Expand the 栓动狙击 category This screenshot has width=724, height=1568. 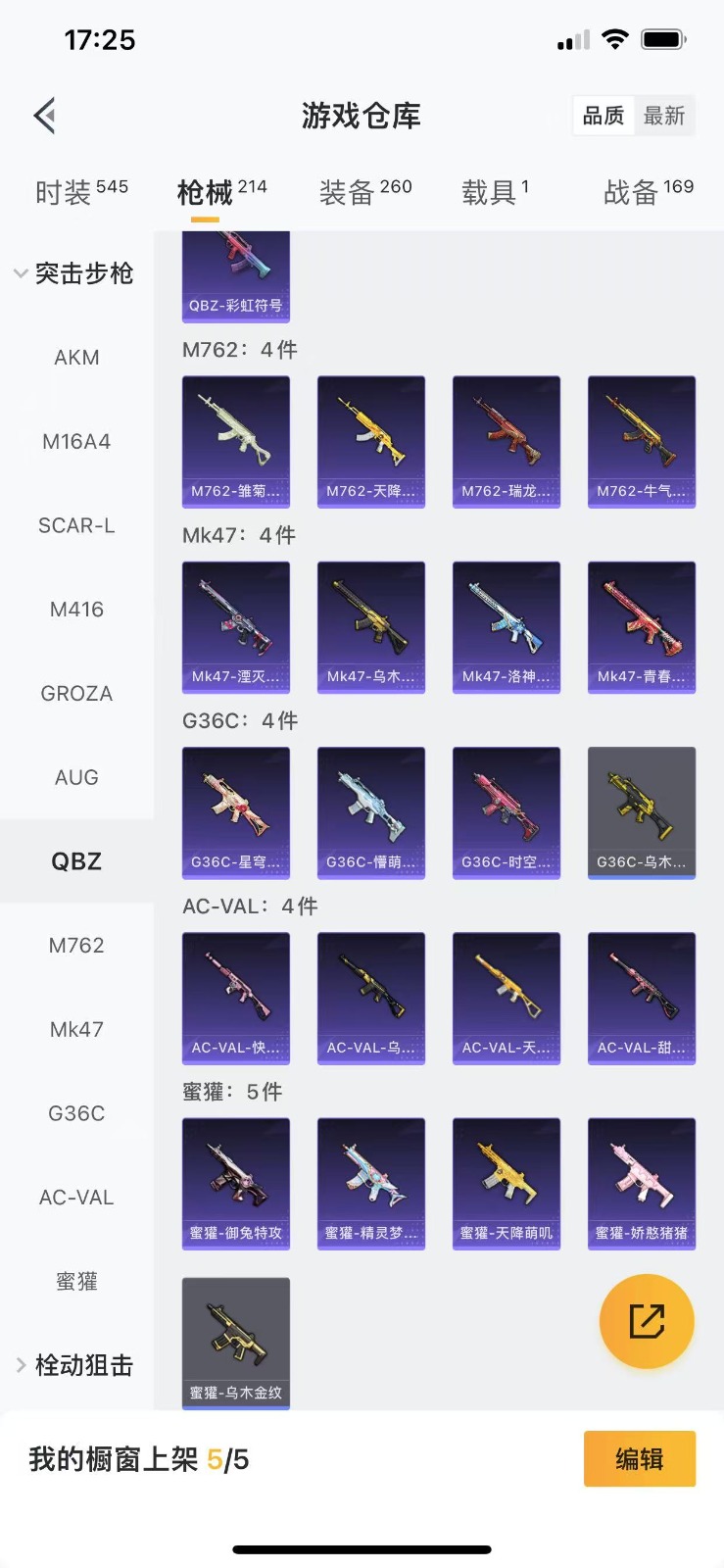(x=74, y=1365)
